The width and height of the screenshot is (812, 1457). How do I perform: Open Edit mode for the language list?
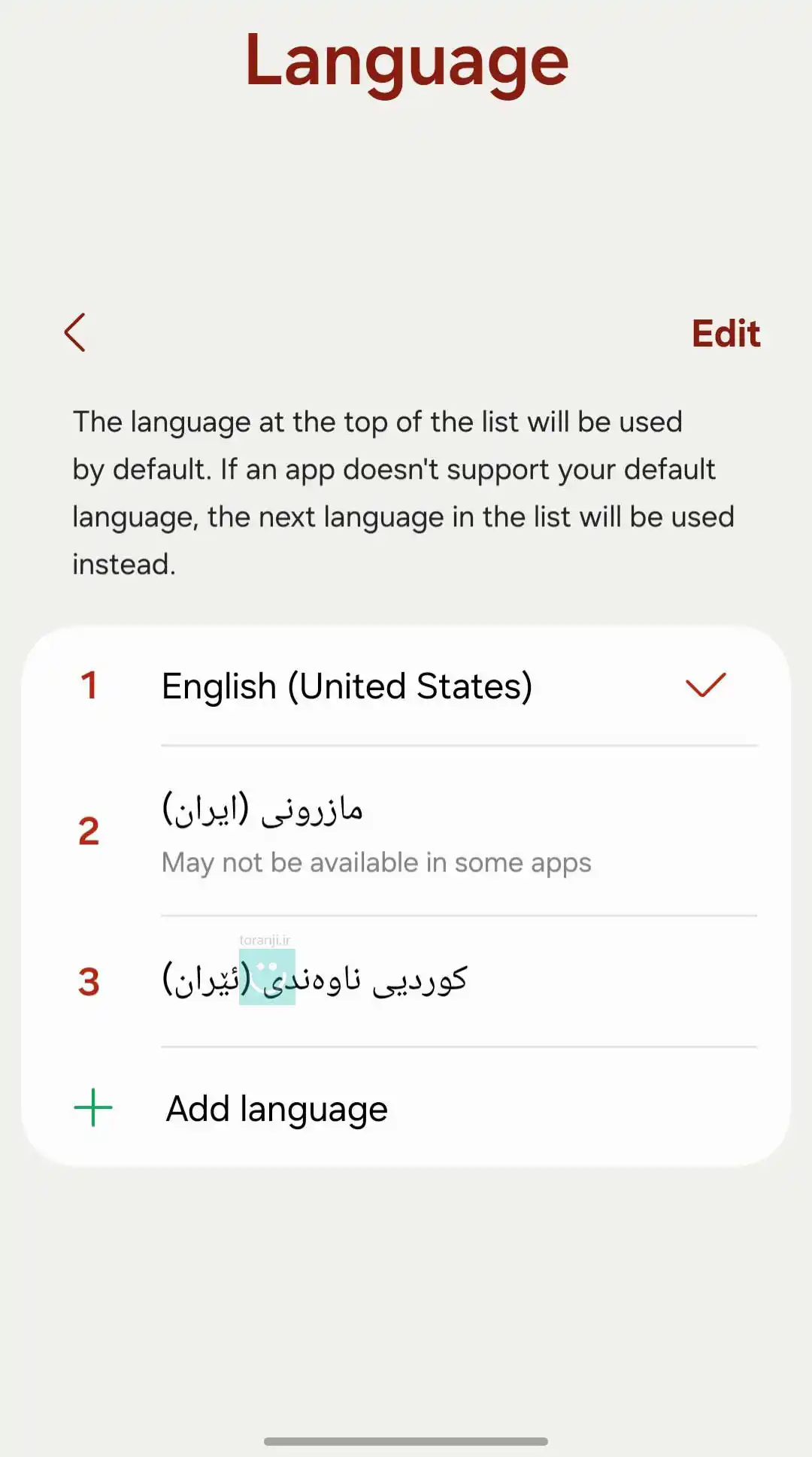[725, 333]
